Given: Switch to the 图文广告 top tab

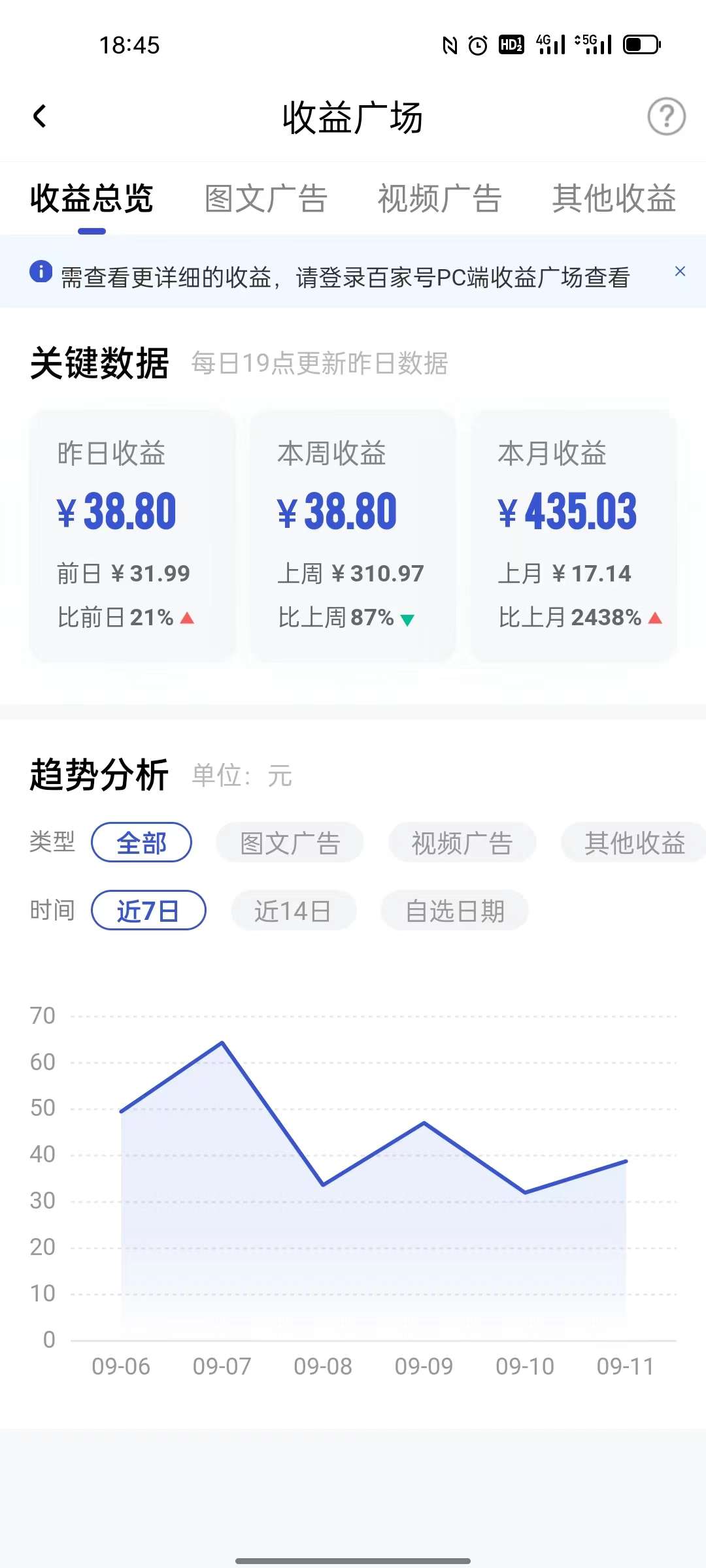Looking at the screenshot, I should click(x=265, y=199).
